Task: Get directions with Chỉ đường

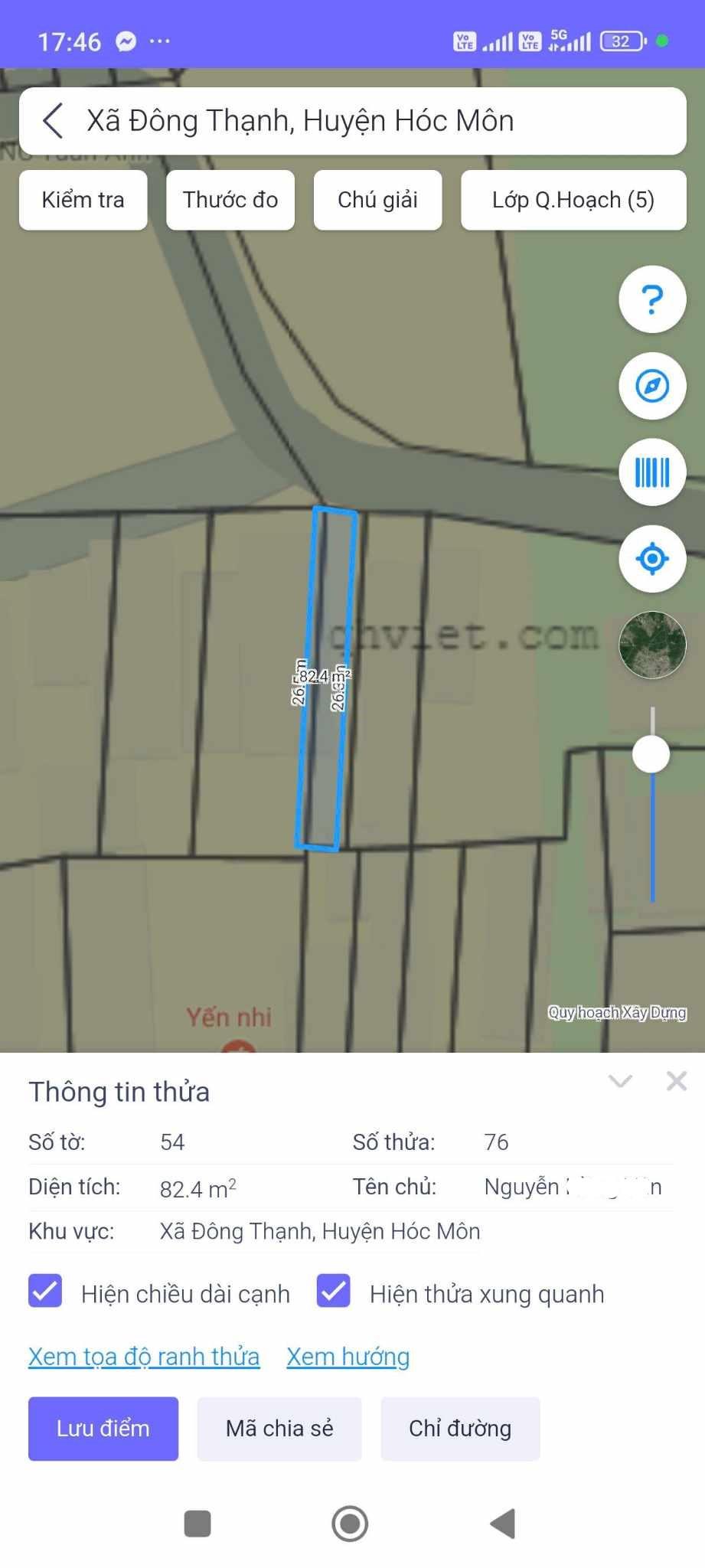Action: (460, 1429)
